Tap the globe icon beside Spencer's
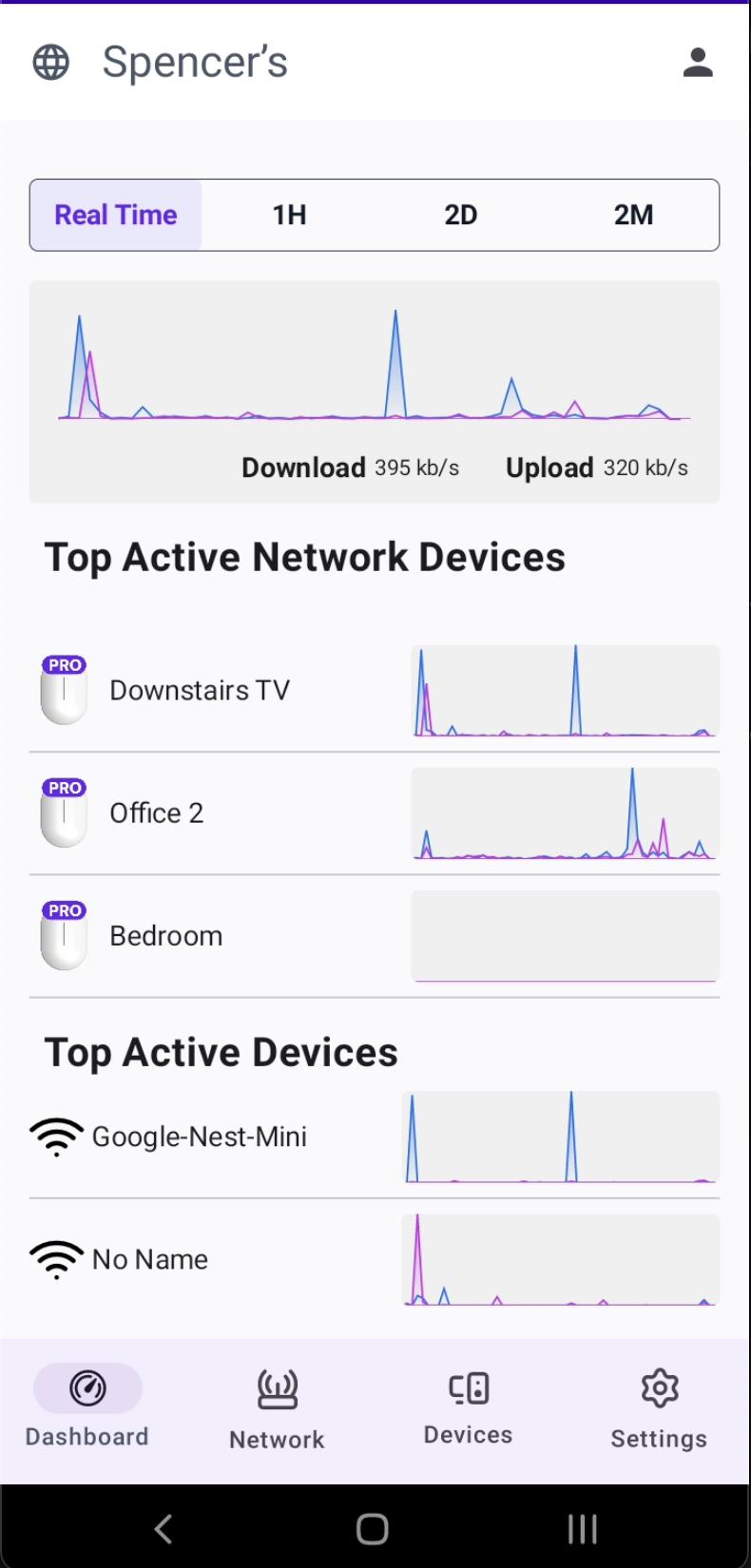Viewport: 751px width, 1568px height. [x=51, y=63]
